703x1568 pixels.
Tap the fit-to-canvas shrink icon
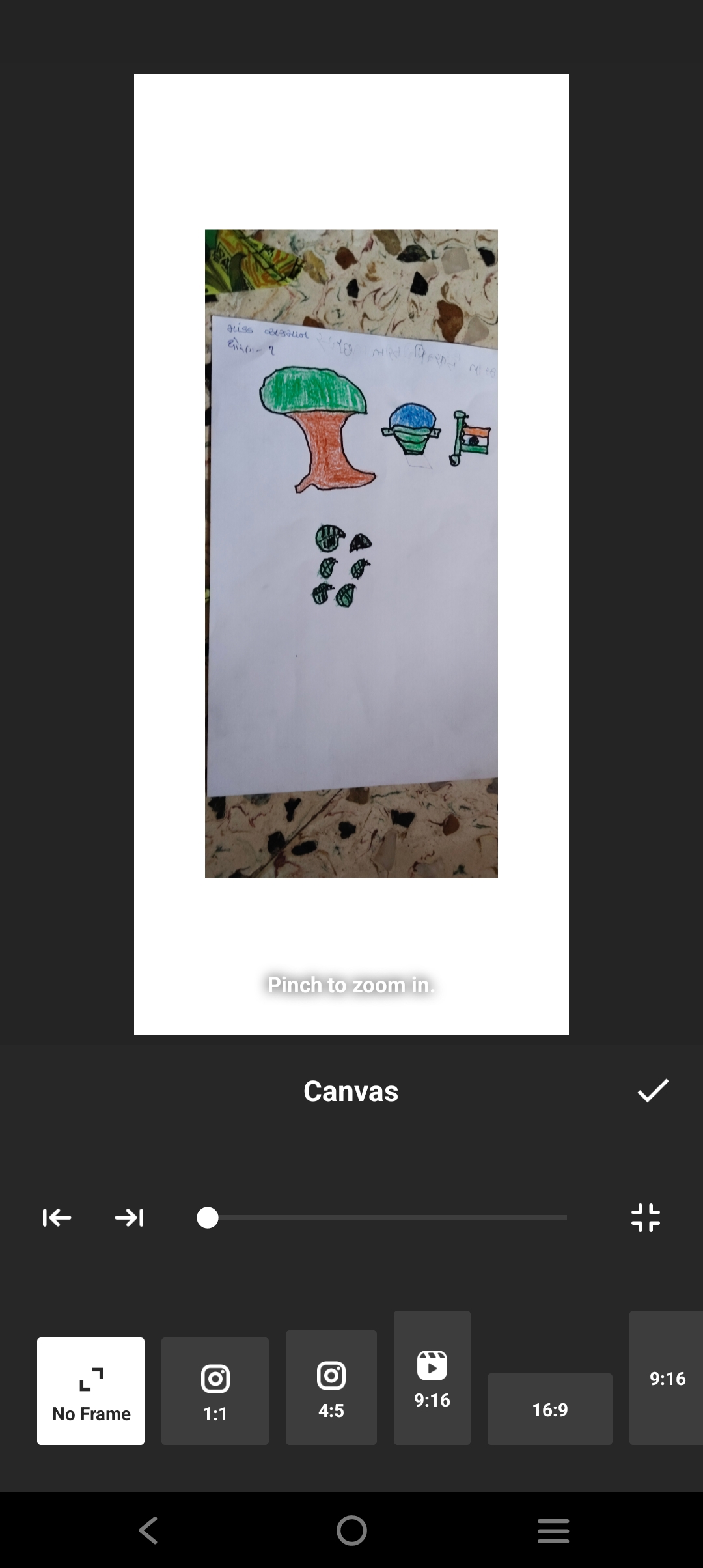pos(646,1218)
